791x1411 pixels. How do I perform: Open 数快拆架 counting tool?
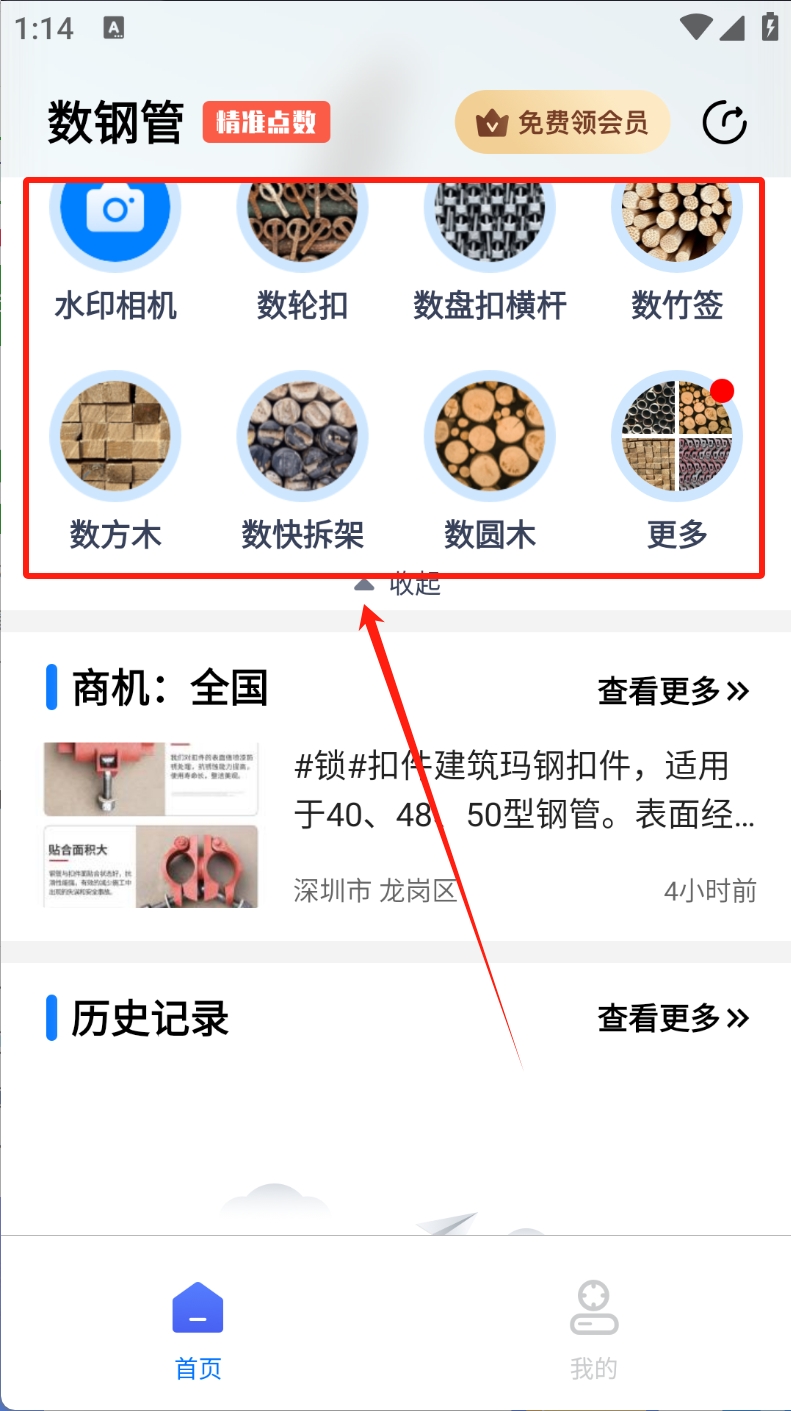(302, 462)
